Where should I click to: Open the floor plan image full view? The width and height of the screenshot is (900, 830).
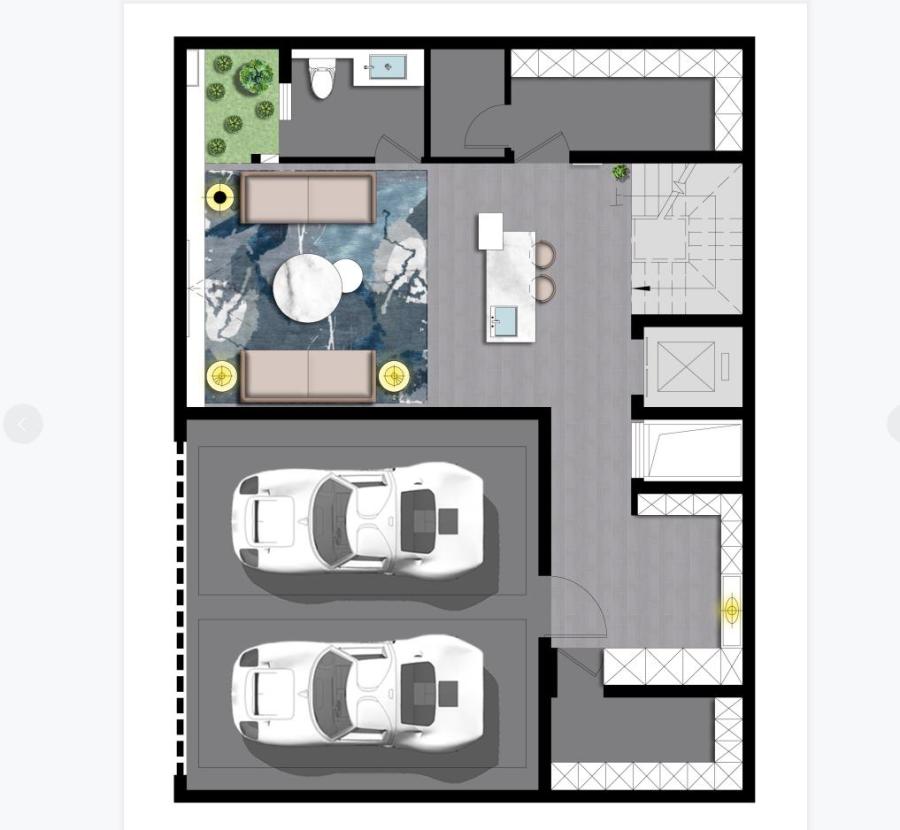click(464, 419)
